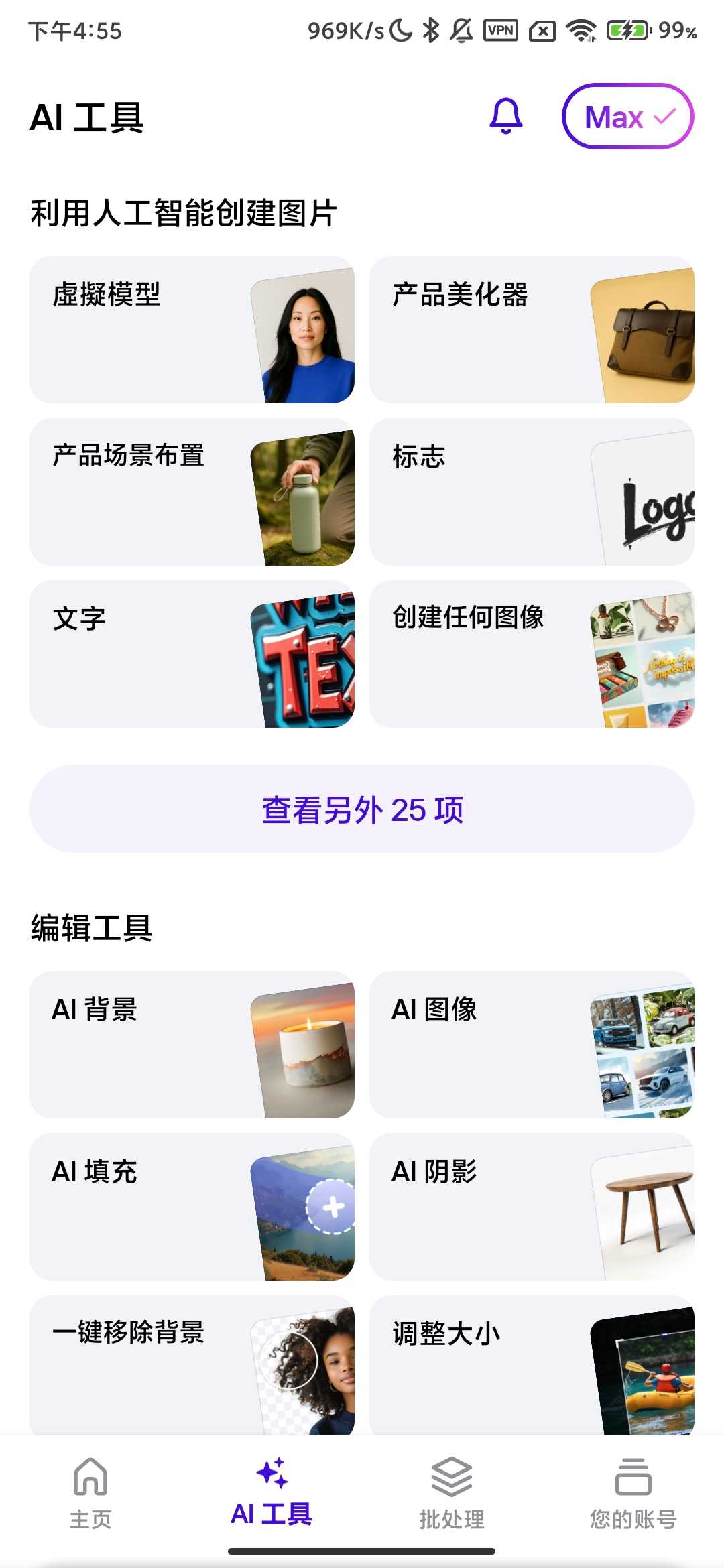Viewport: 724px width, 1568px height.
Task: Select the 产品场景布置 card
Action: click(x=192, y=492)
